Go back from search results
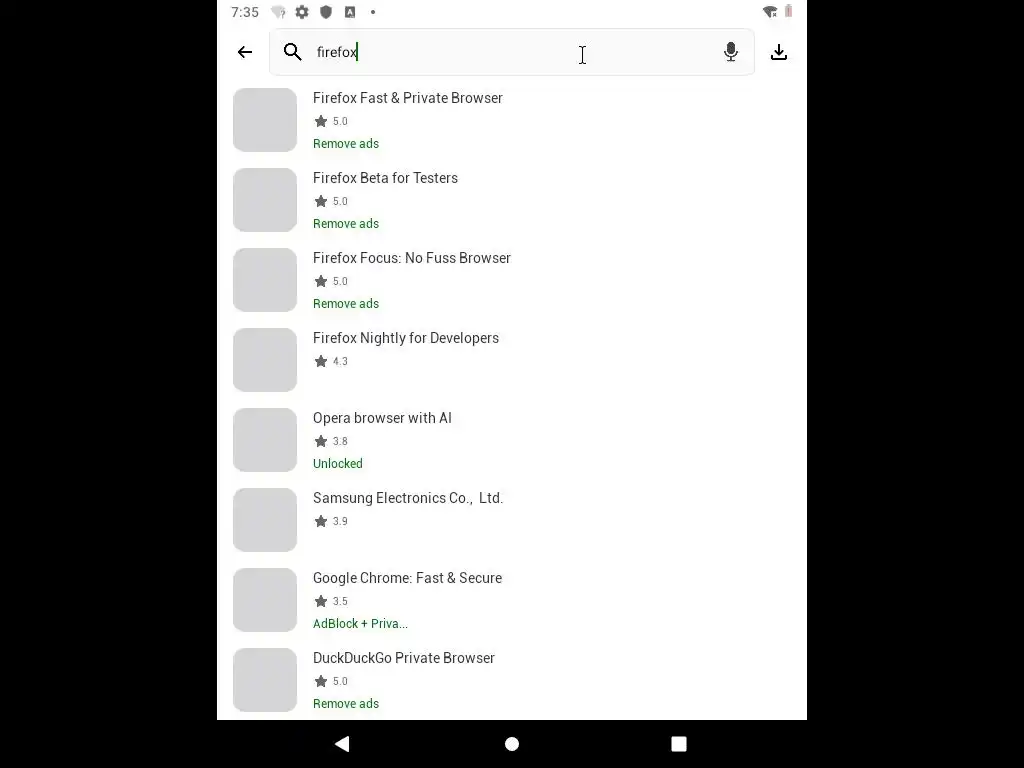Screen dimensions: 1024x768 [245, 52]
